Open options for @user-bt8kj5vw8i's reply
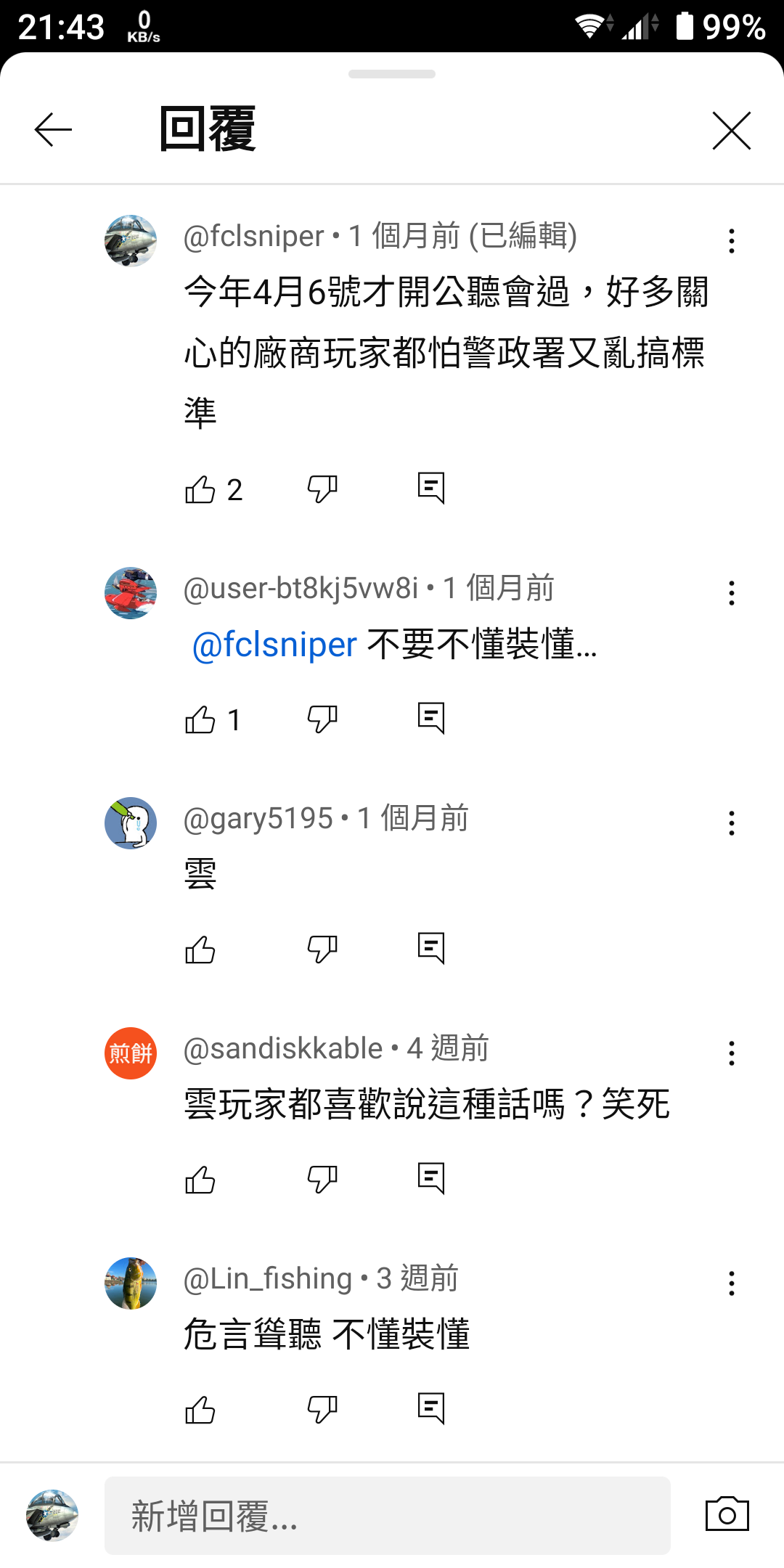 731,593
